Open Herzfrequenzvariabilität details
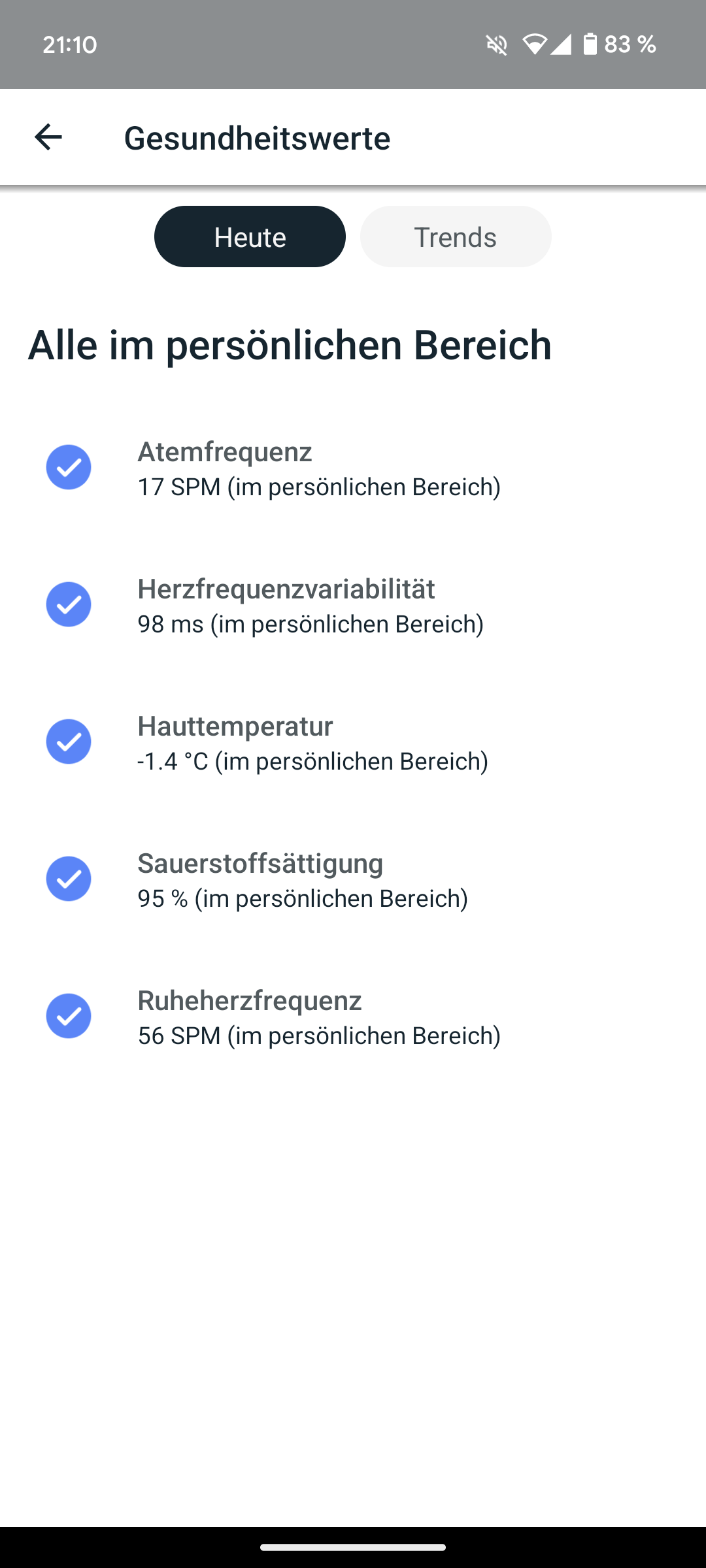The width and height of the screenshot is (706, 1568). click(x=353, y=605)
